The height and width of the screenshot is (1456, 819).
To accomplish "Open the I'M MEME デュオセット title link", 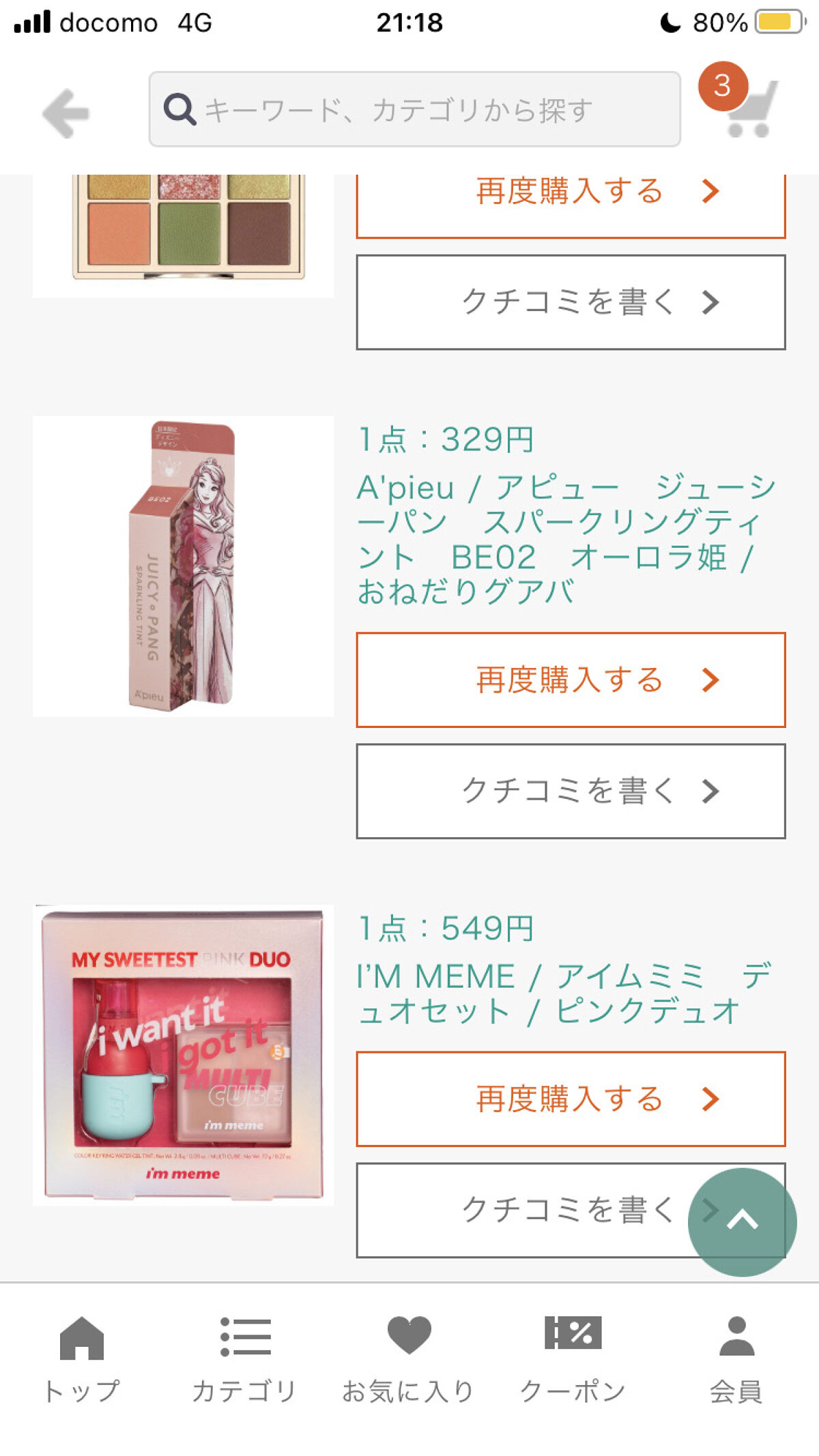I will pyautogui.click(x=564, y=993).
